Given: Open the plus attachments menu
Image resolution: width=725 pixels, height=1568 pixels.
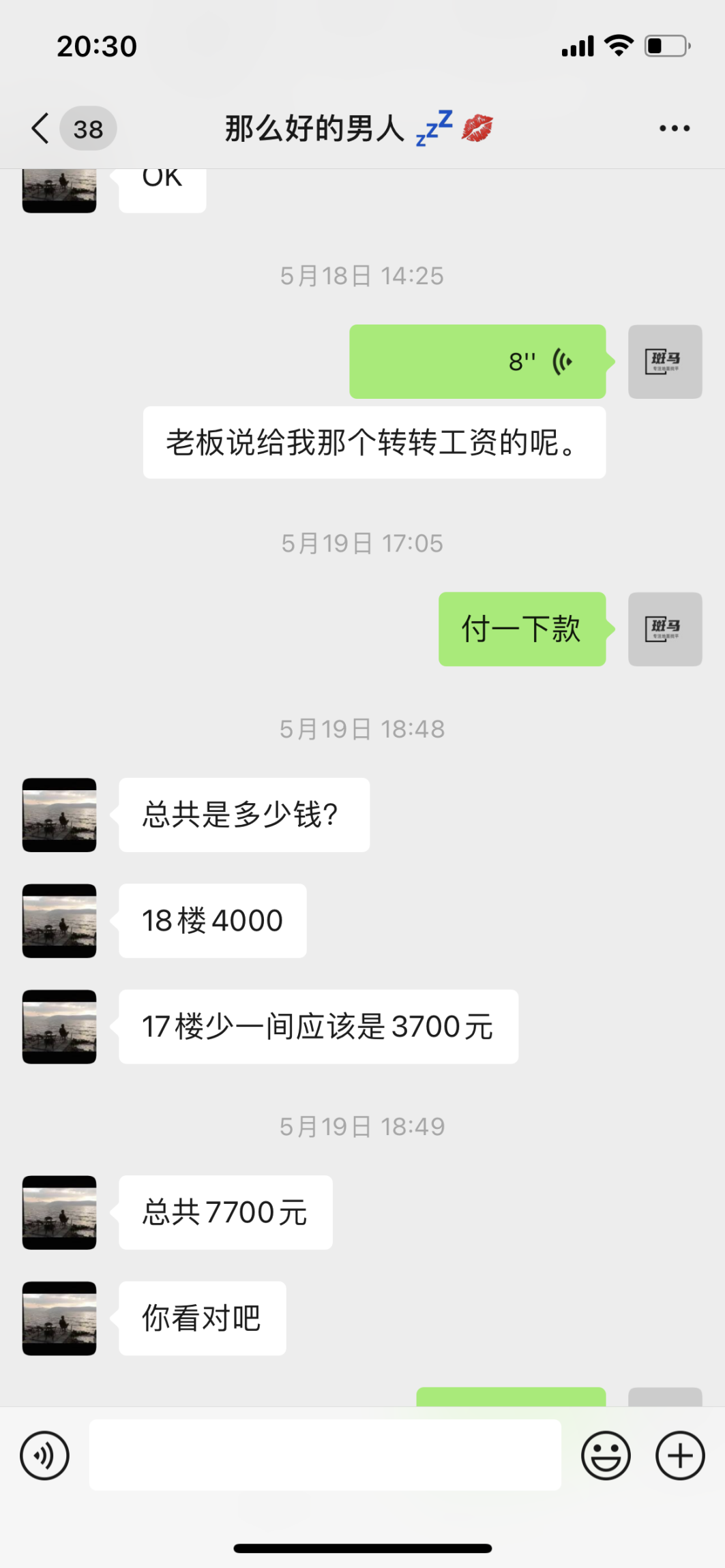Looking at the screenshot, I should (680, 1456).
